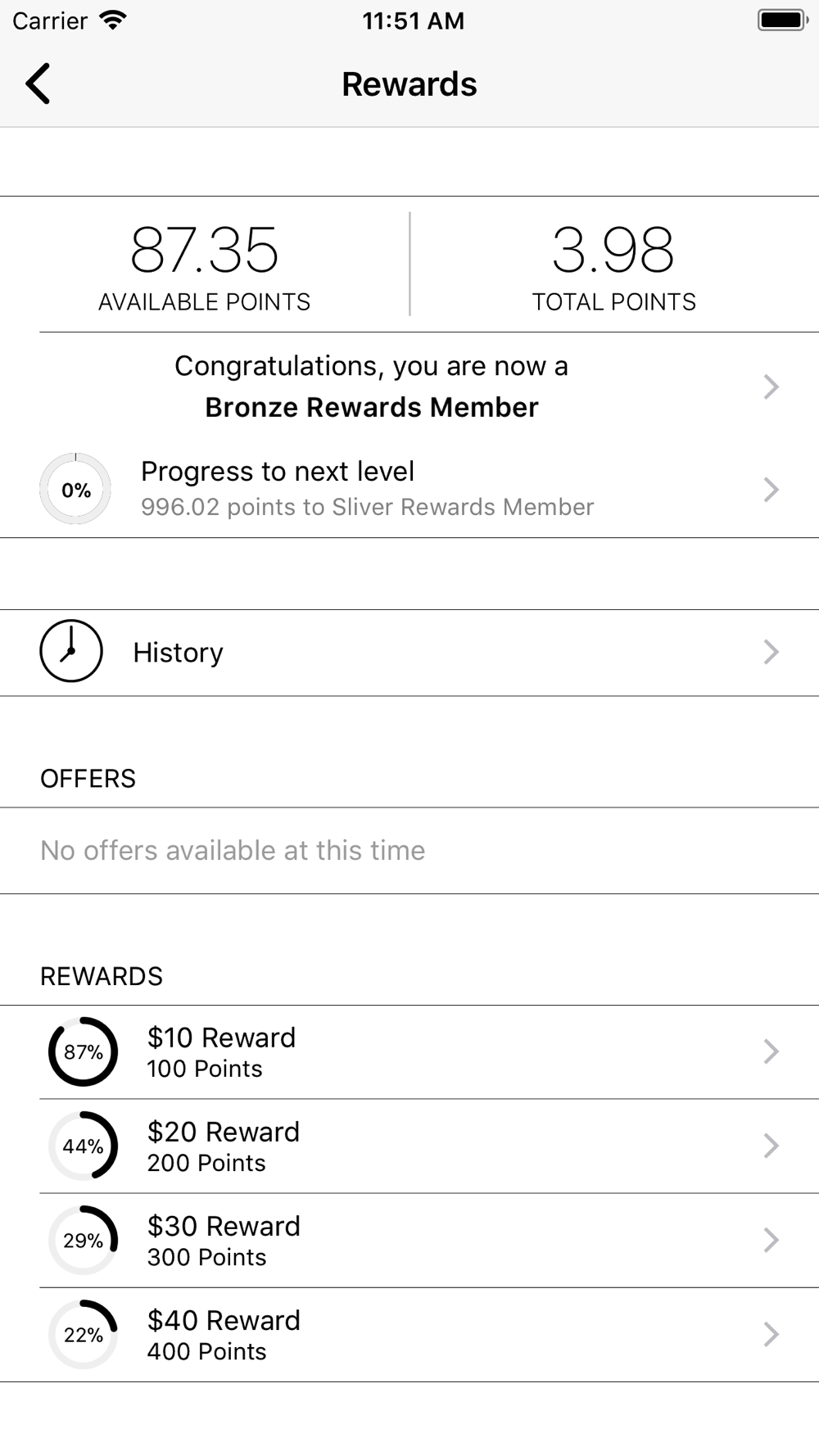View Progress to next level
This screenshot has height=1456, width=819.
click(x=409, y=489)
